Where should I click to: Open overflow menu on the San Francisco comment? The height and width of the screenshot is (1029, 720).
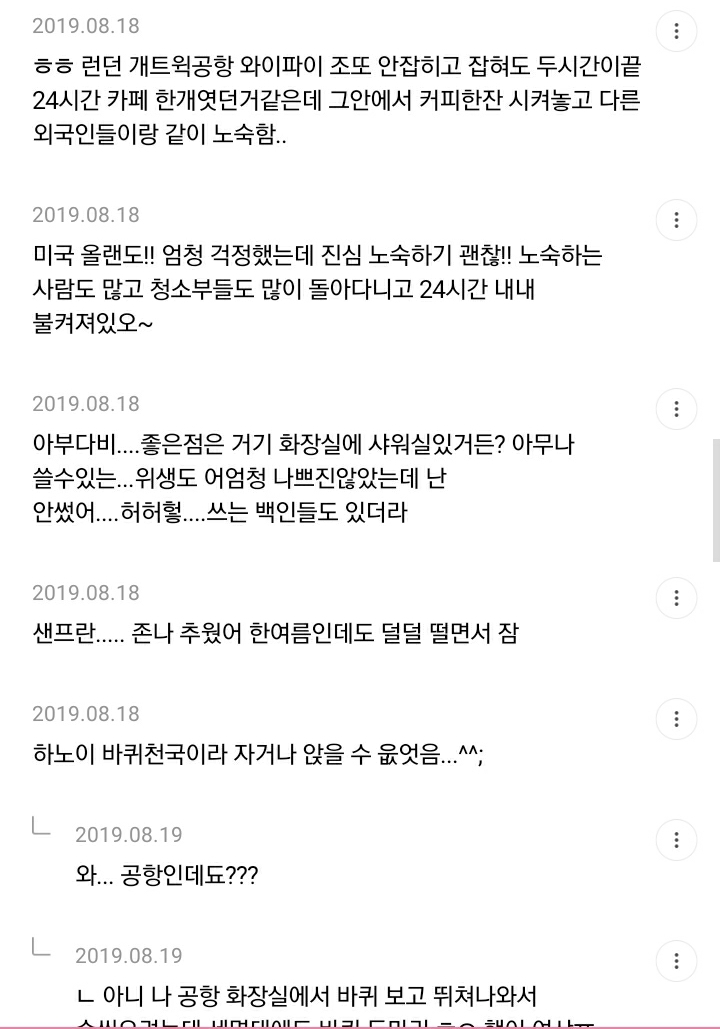pos(677,598)
